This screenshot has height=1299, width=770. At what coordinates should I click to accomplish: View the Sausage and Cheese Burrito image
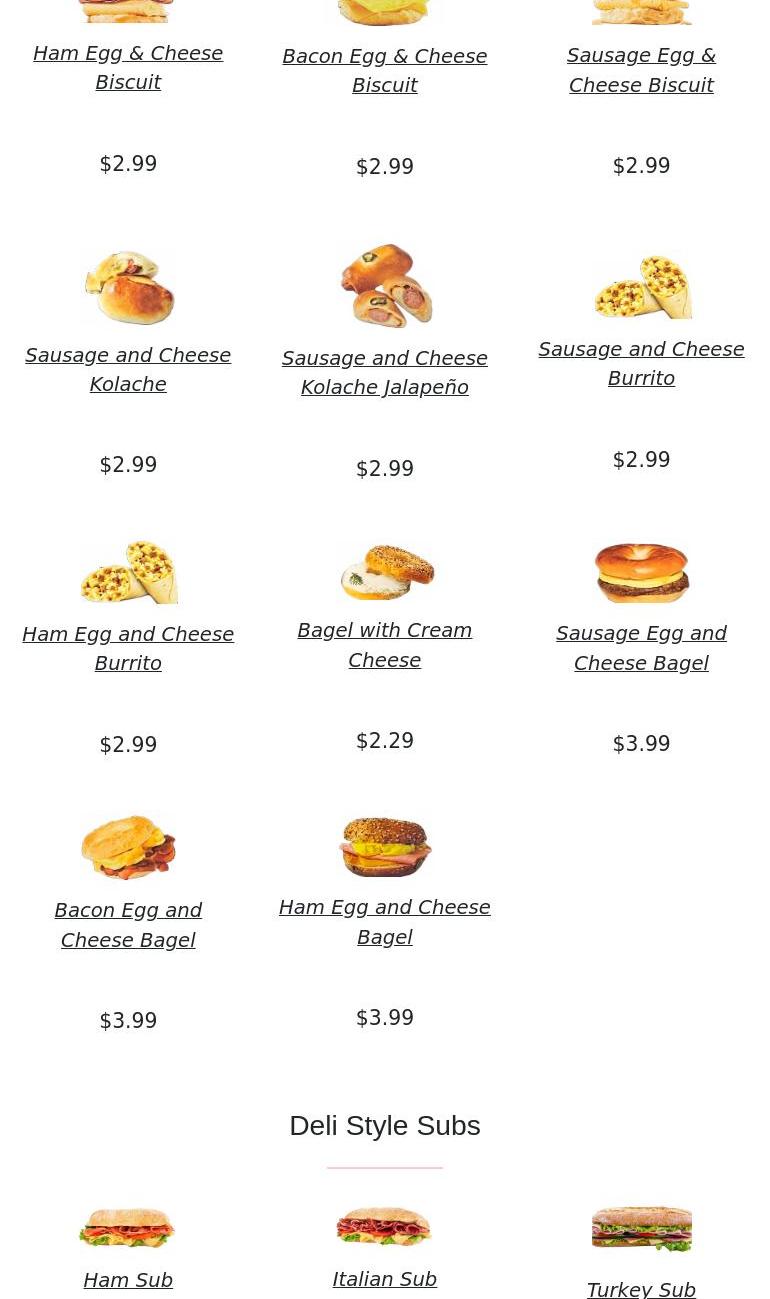coord(641,286)
